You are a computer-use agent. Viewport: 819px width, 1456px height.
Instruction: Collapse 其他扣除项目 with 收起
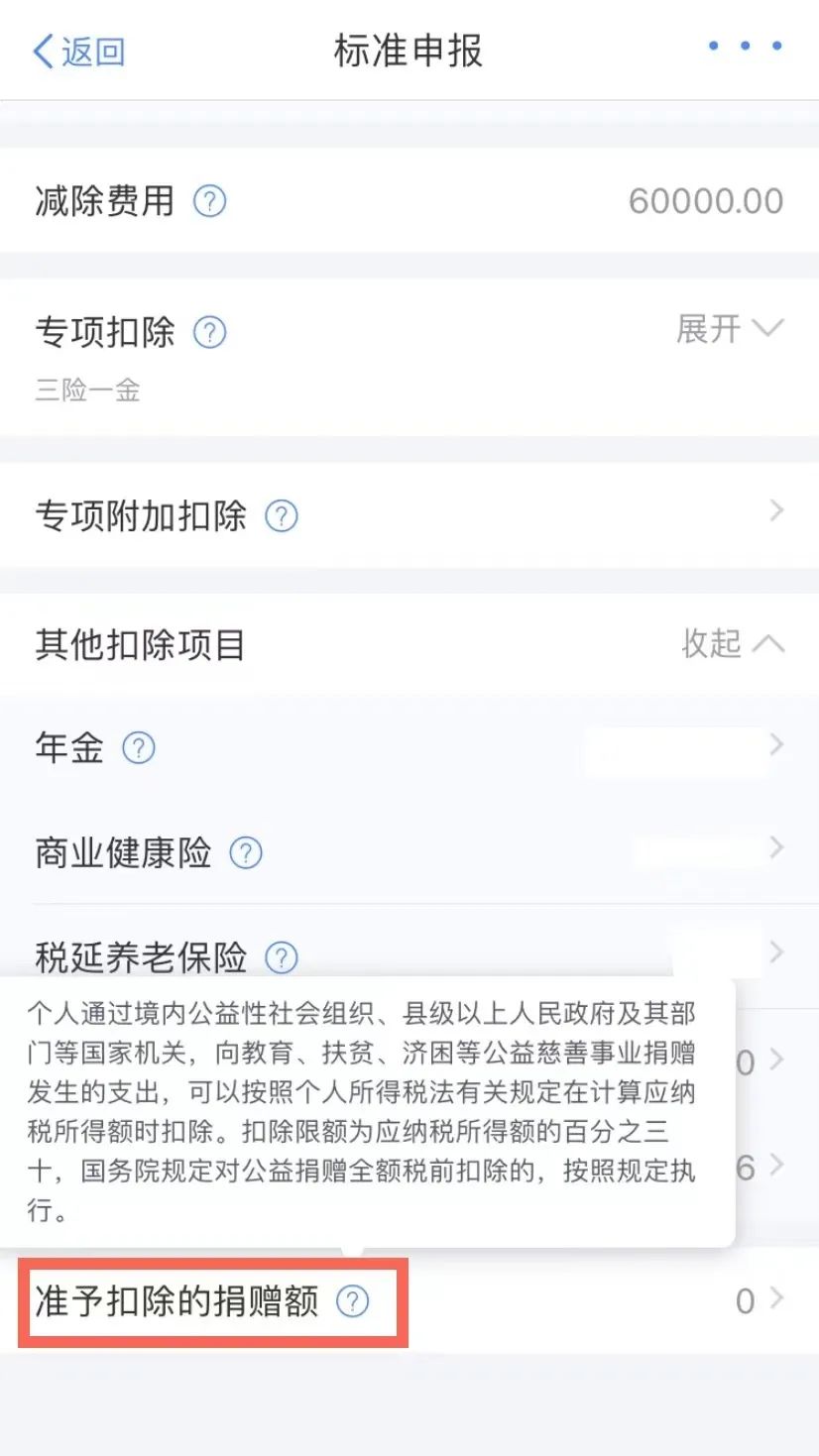733,643
